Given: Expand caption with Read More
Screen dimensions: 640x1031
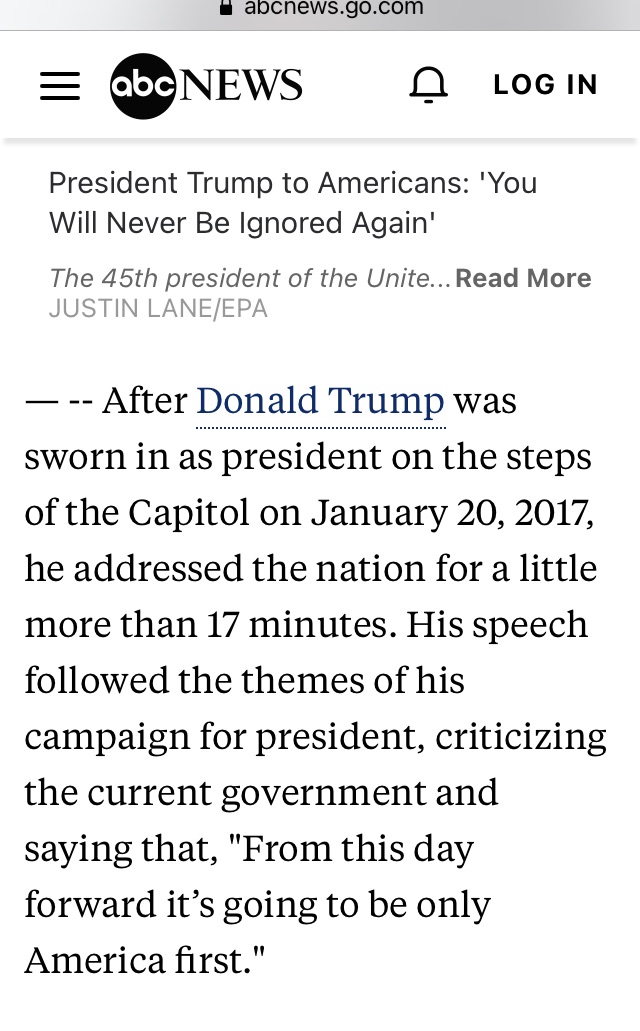Looking at the screenshot, I should click(523, 278).
